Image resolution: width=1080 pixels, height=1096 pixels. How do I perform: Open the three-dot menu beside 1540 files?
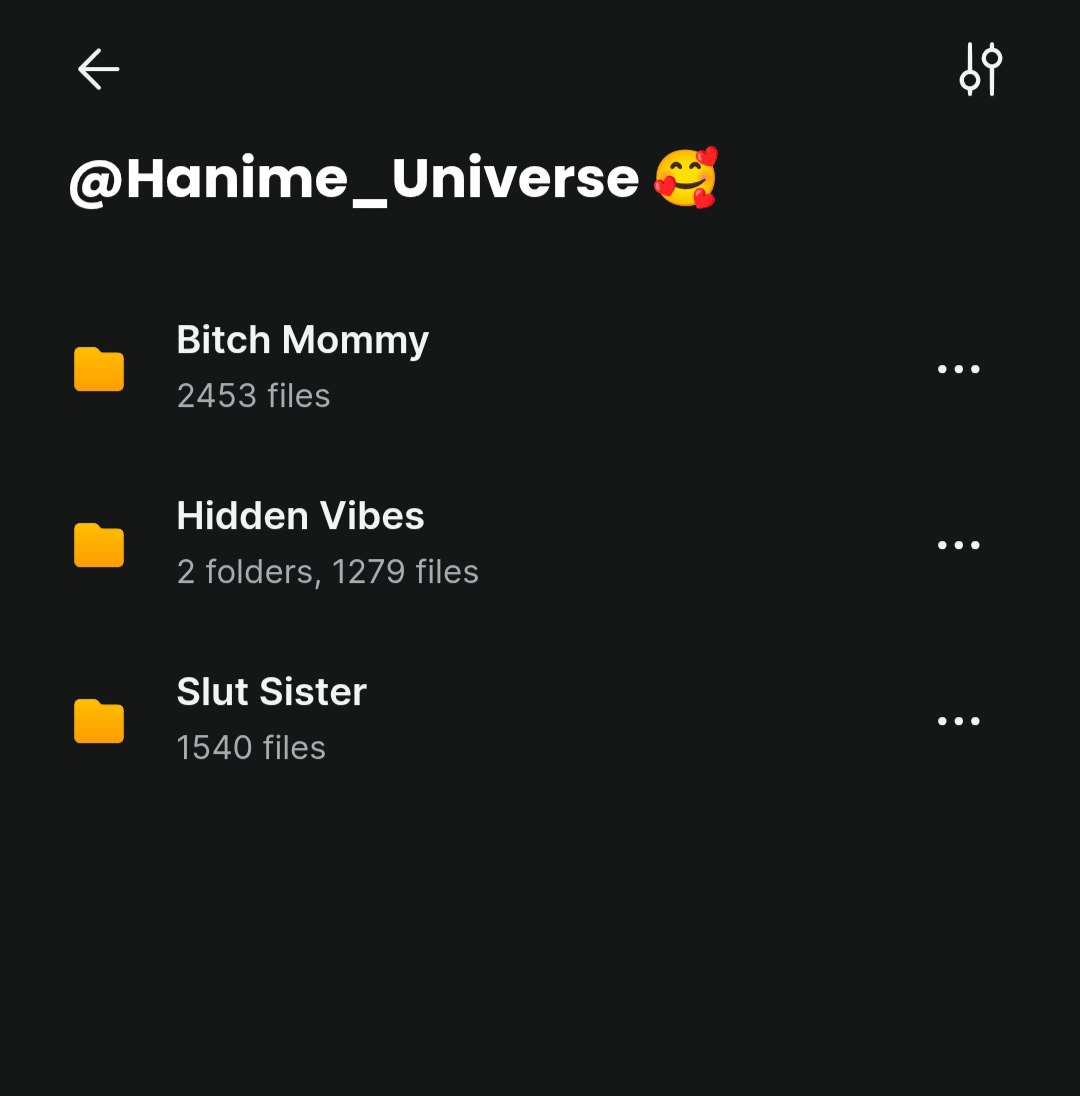tap(959, 719)
